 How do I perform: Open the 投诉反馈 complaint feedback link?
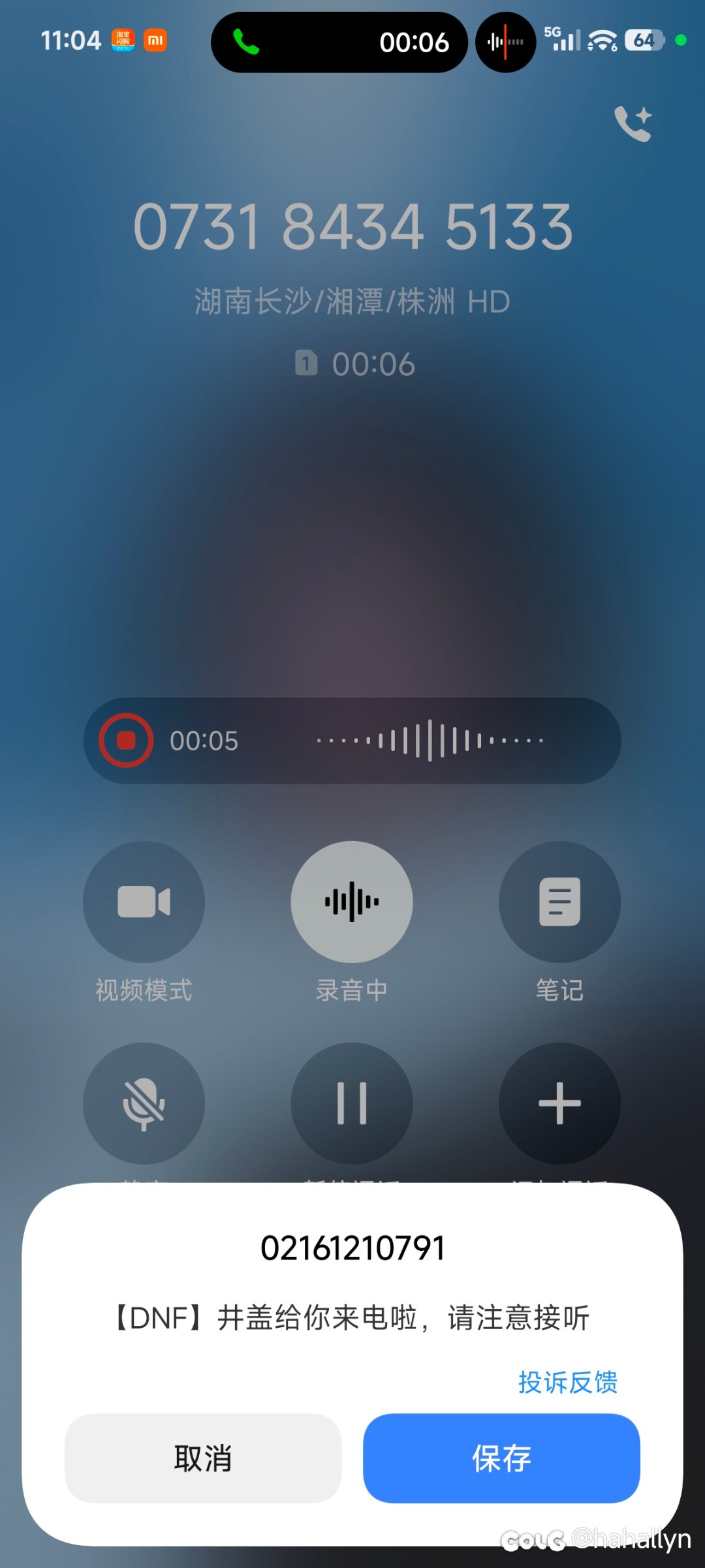(x=567, y=1382)
